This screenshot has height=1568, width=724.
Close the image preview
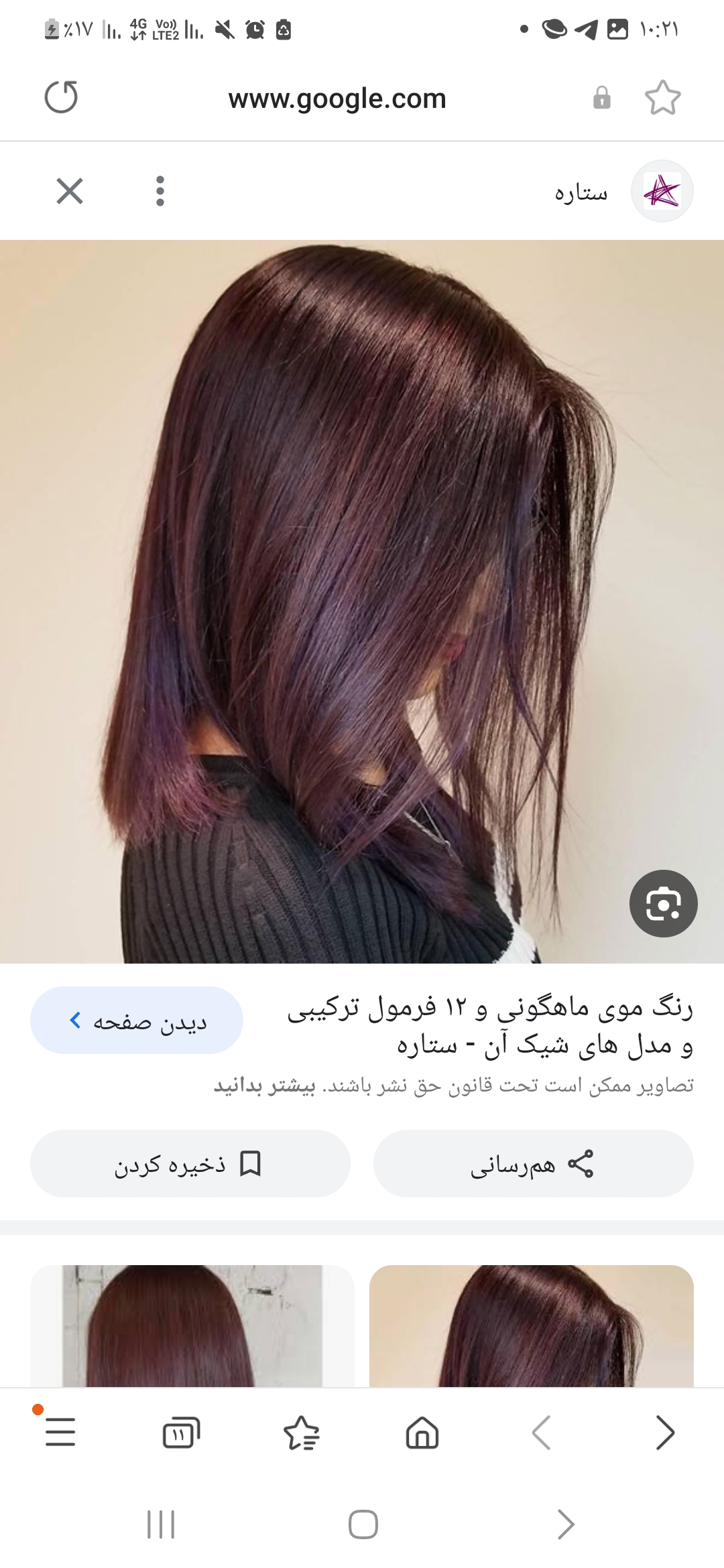coord(70,191)
